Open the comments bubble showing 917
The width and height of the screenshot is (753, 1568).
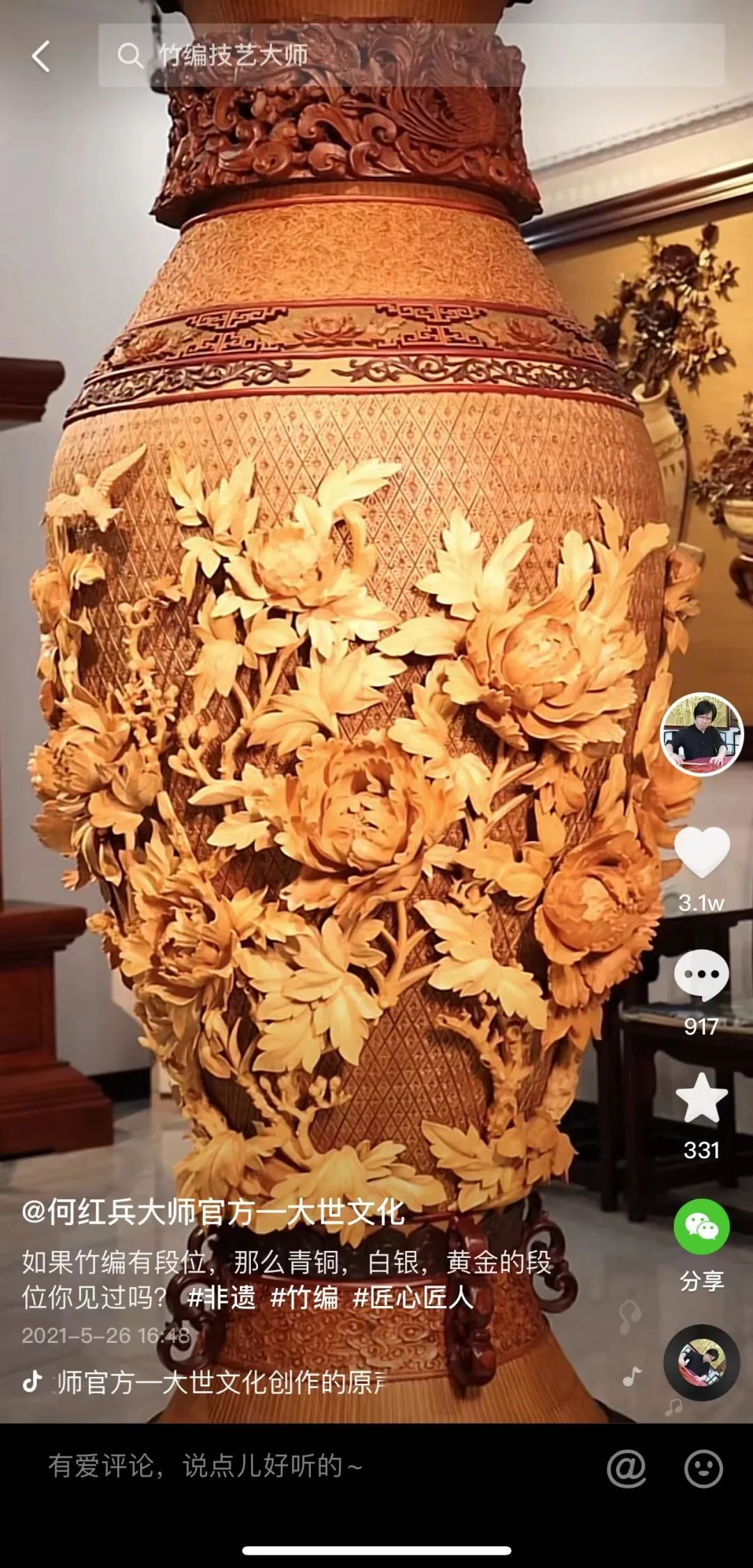coord(701,974)
